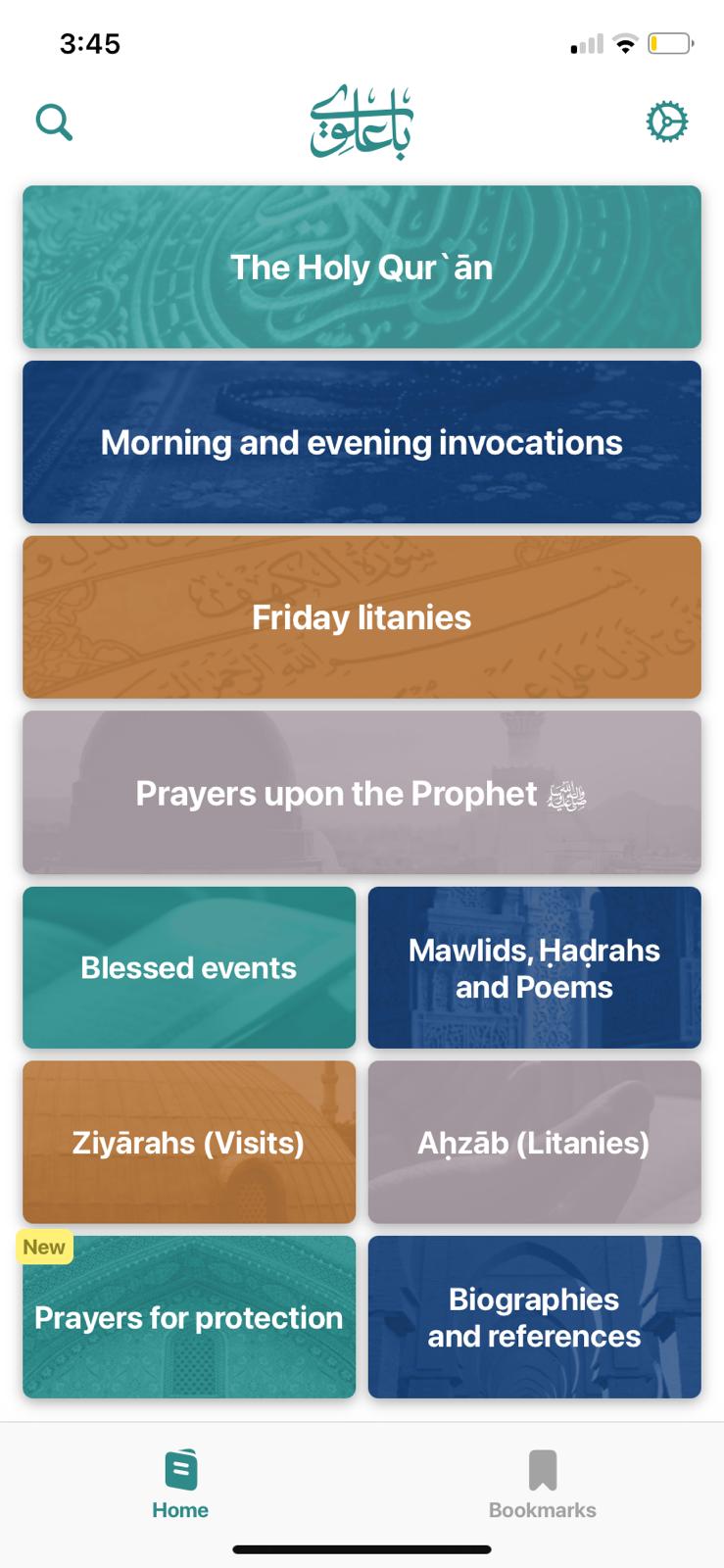Image resolution: width=724 pixels, height=1568 pixels.
Task: Open Morning and evening invocations
Action: point(362,442)
